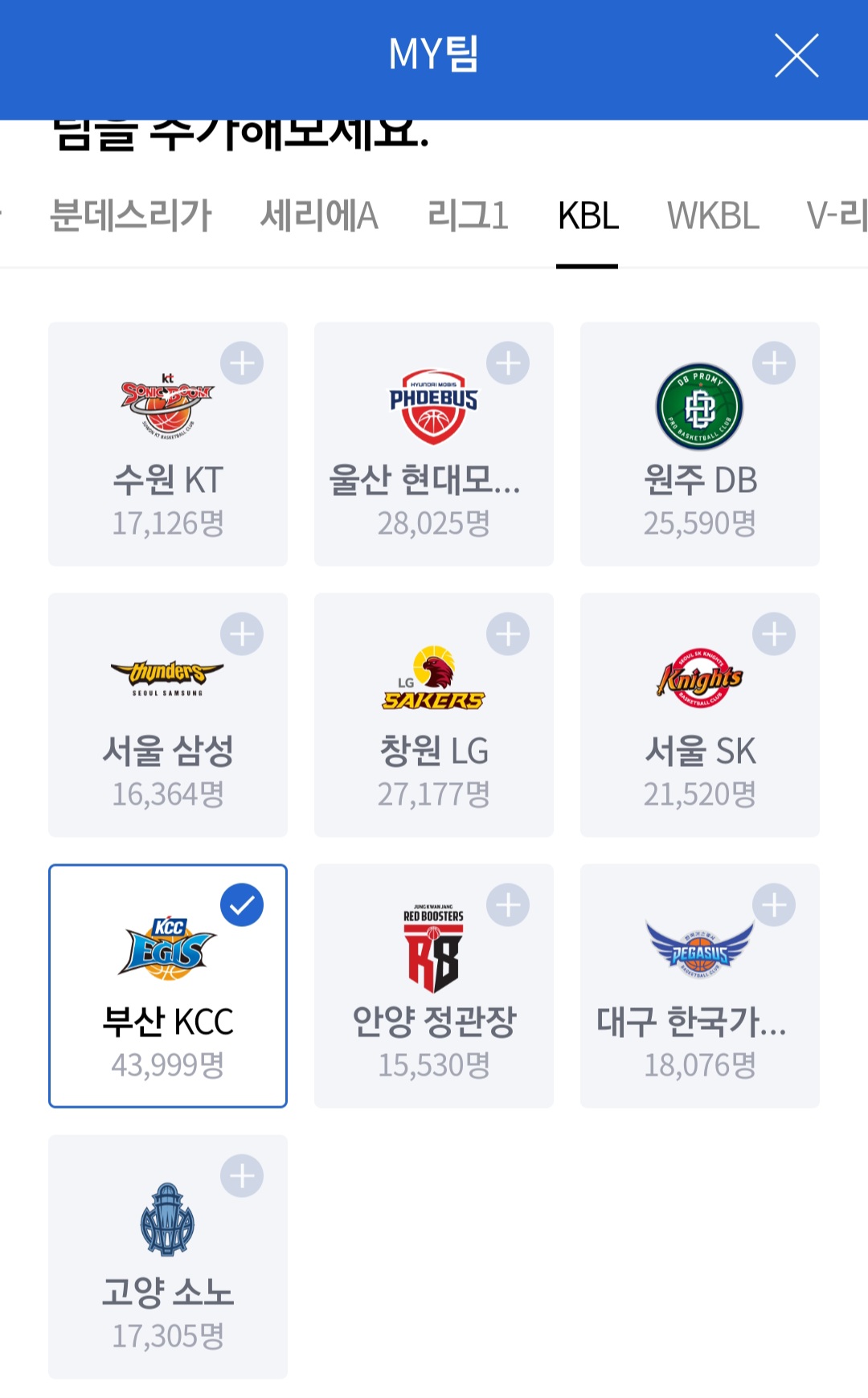This screenshot has width=868, height=1398.
Task: Click the Red Boosters RB logo
Action: [434, 945]
